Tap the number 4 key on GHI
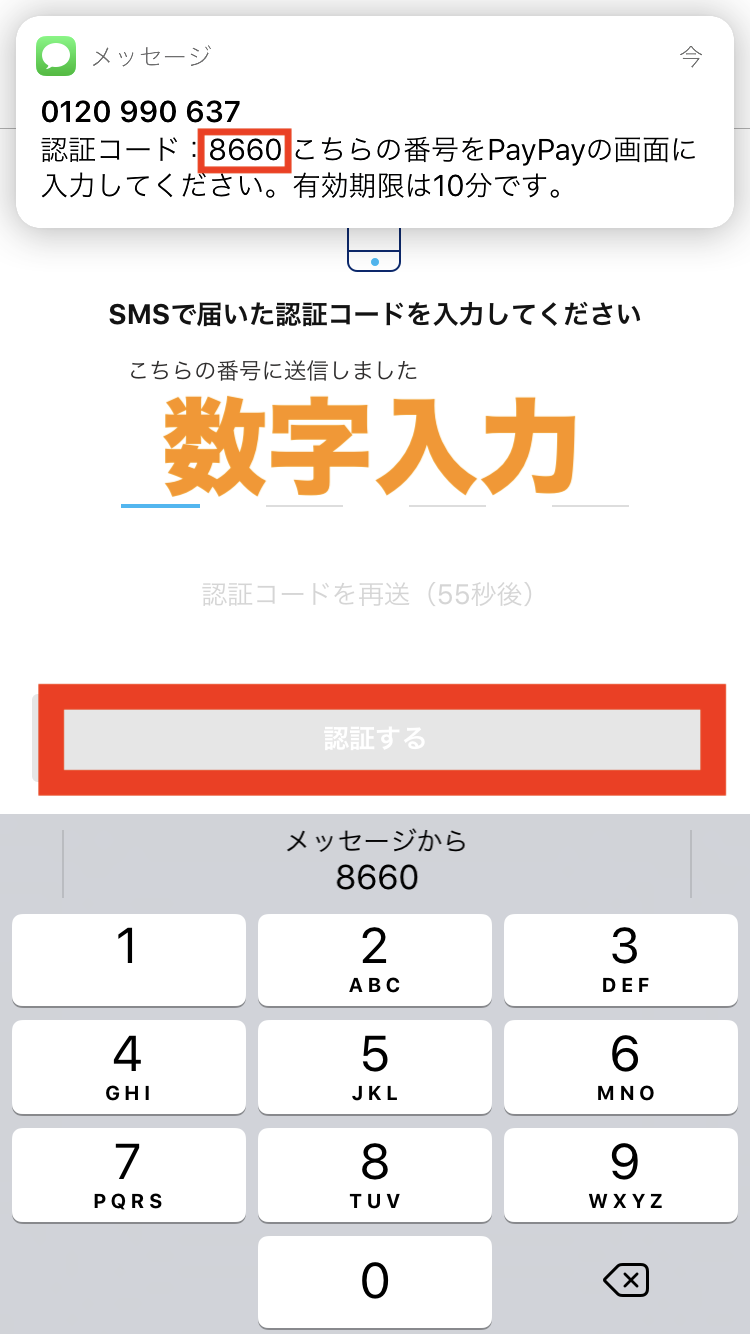 [128, 1067]
